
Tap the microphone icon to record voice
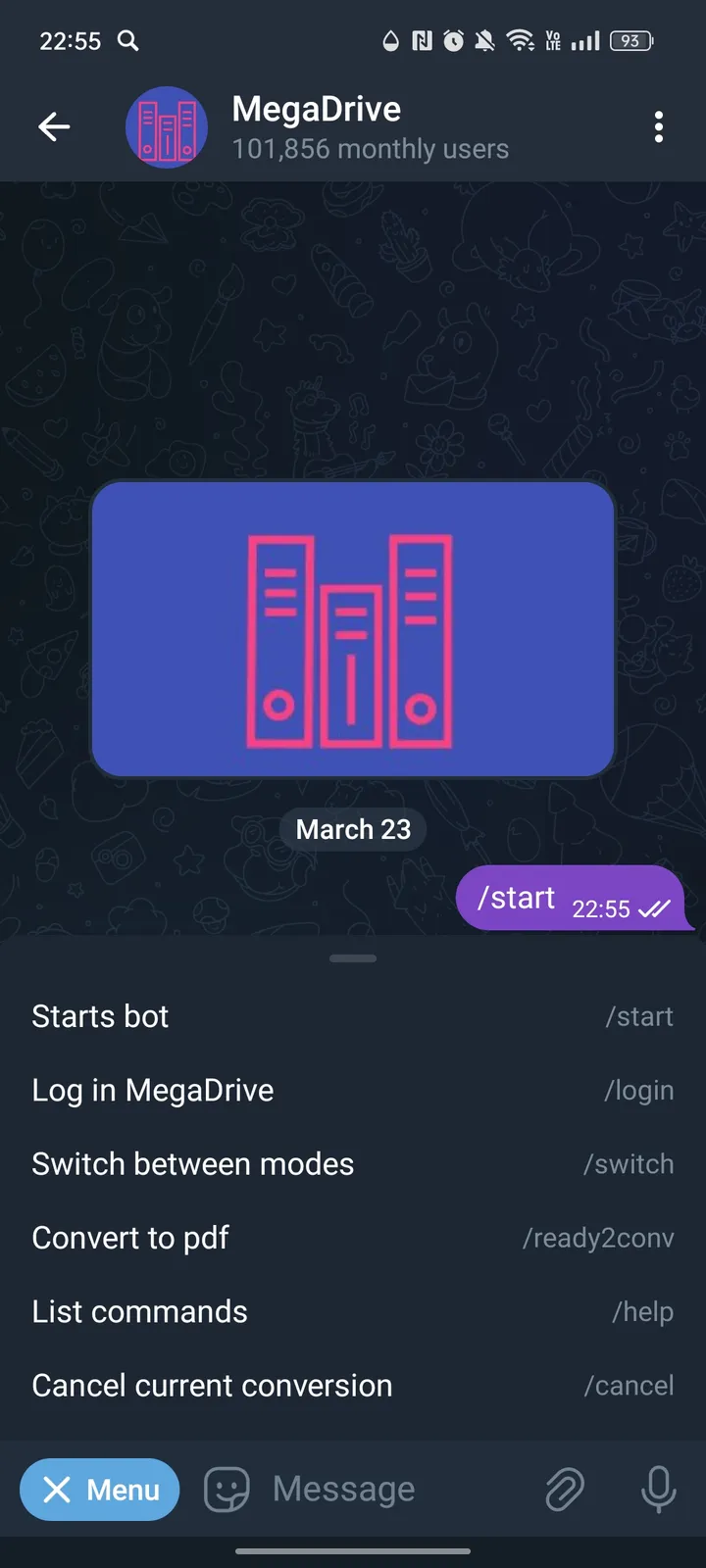(657, 1490)
